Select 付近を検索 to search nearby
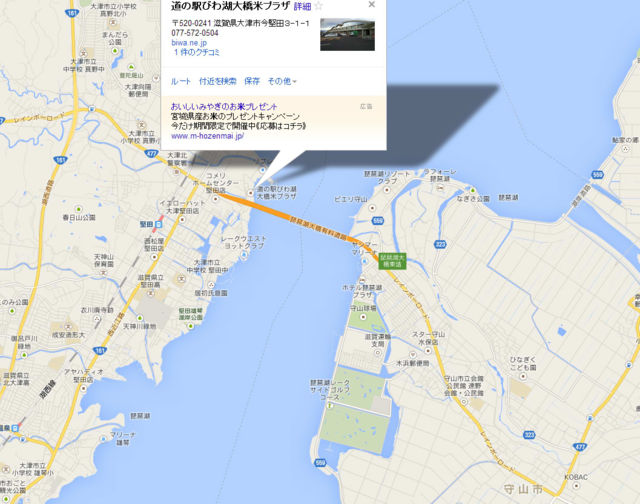The width and height of the screenshot is (640, 504). [x=217, y=80]
